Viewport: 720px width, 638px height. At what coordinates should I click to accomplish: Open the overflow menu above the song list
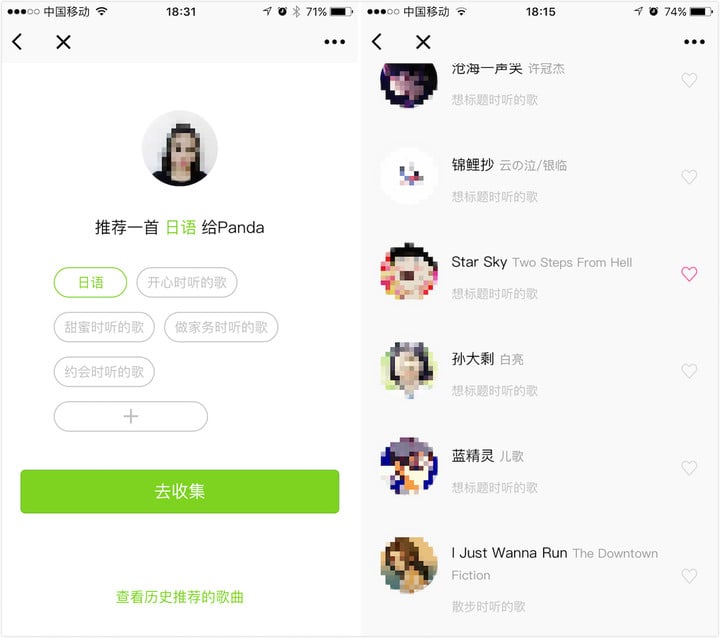[x=694, y=42]
